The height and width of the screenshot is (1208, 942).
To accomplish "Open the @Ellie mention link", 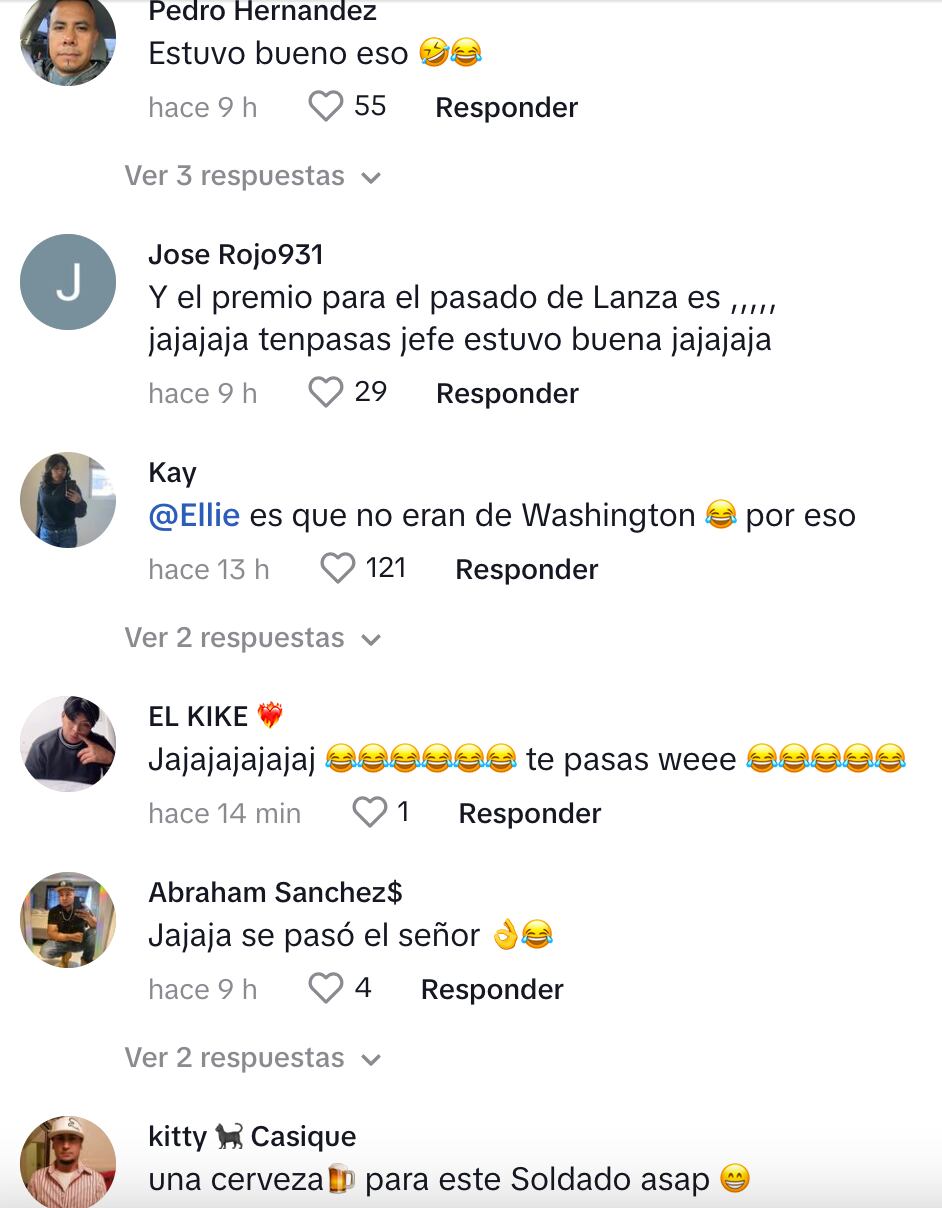I will (x=193, y=514).
